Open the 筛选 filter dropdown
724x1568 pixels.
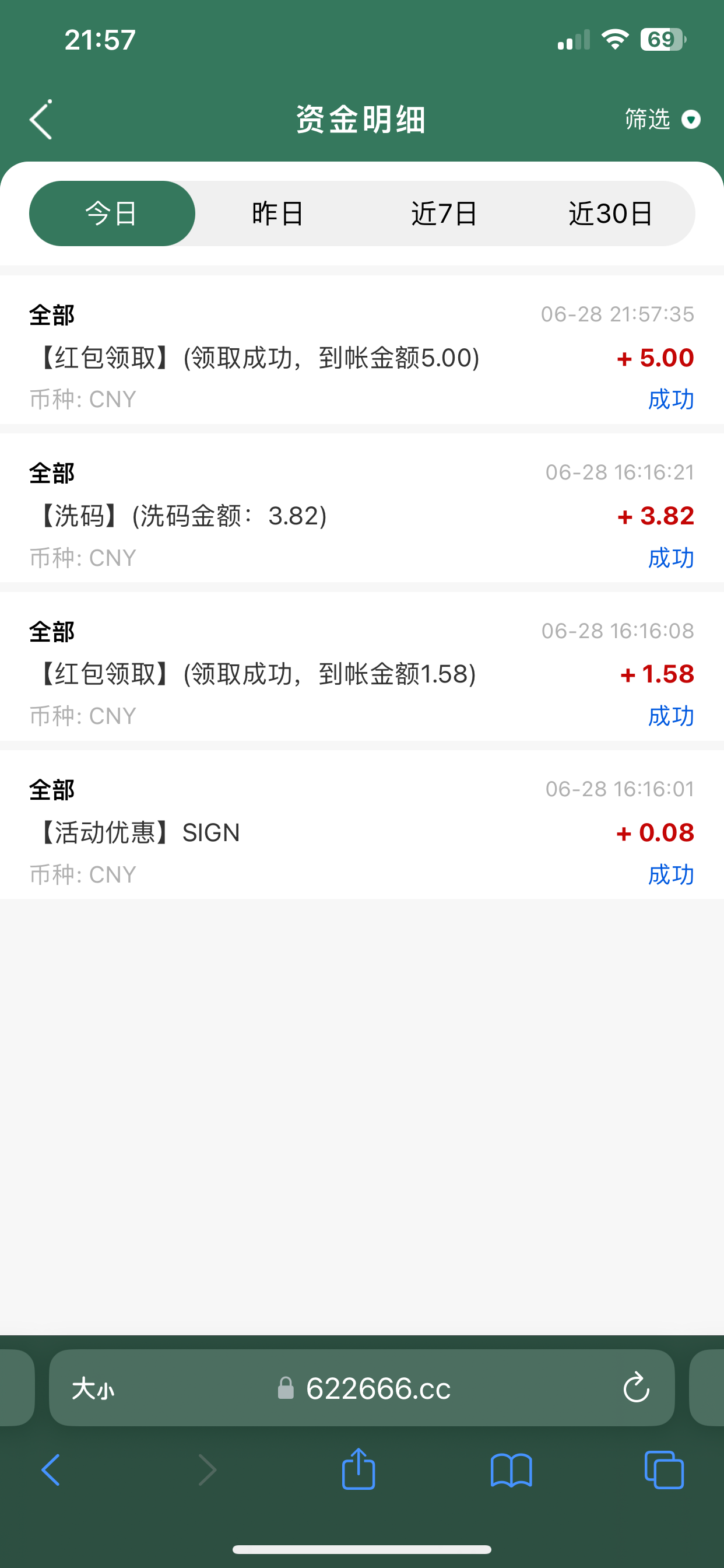[662, 120]
